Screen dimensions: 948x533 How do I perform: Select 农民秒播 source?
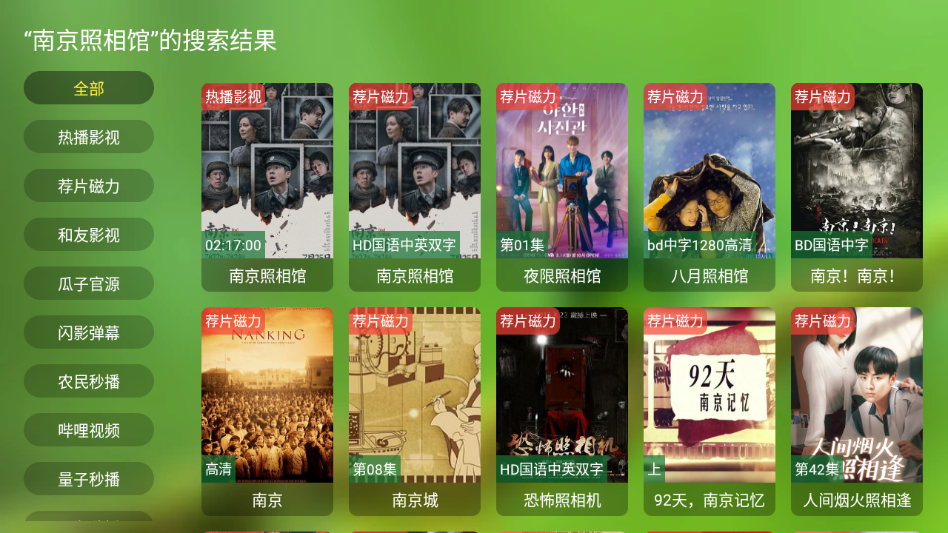(x=89, y=381)
